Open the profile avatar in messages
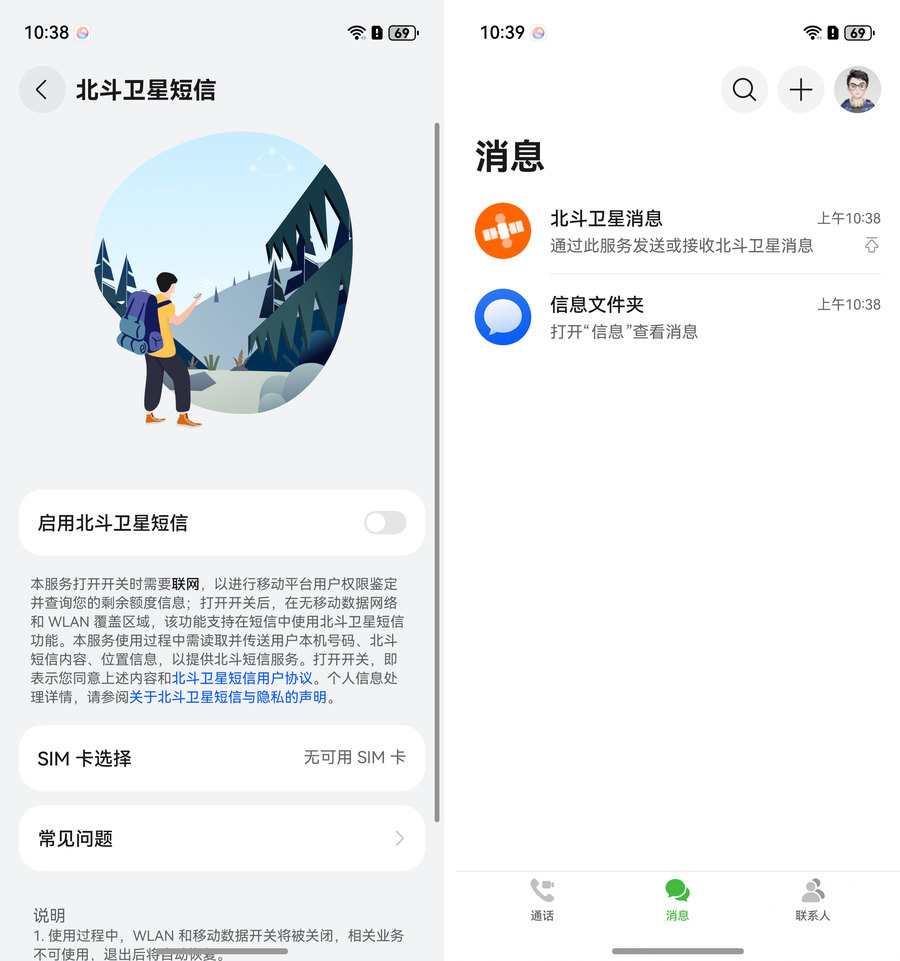The height and width of the screenshot is (961, 900). coord(857,90)
